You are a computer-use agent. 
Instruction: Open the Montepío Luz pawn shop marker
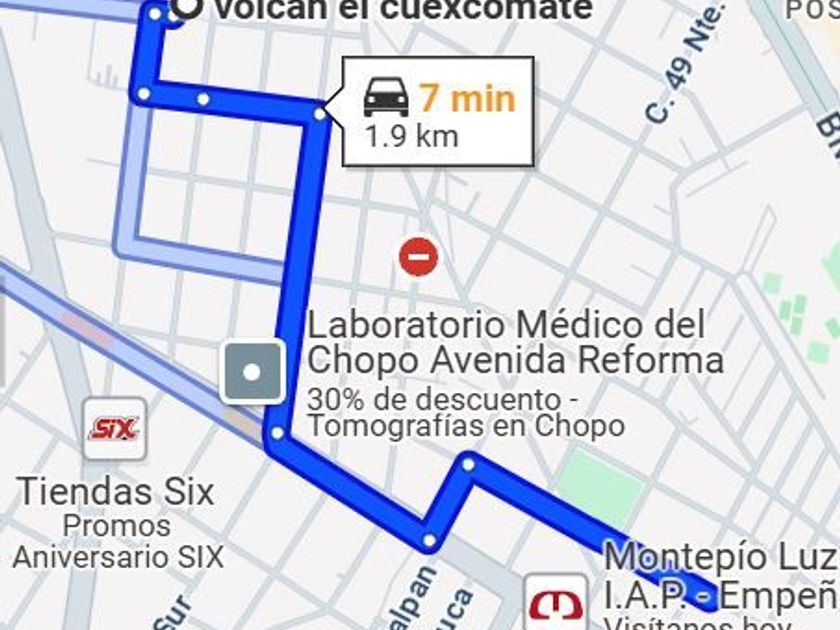coord(554,606)
